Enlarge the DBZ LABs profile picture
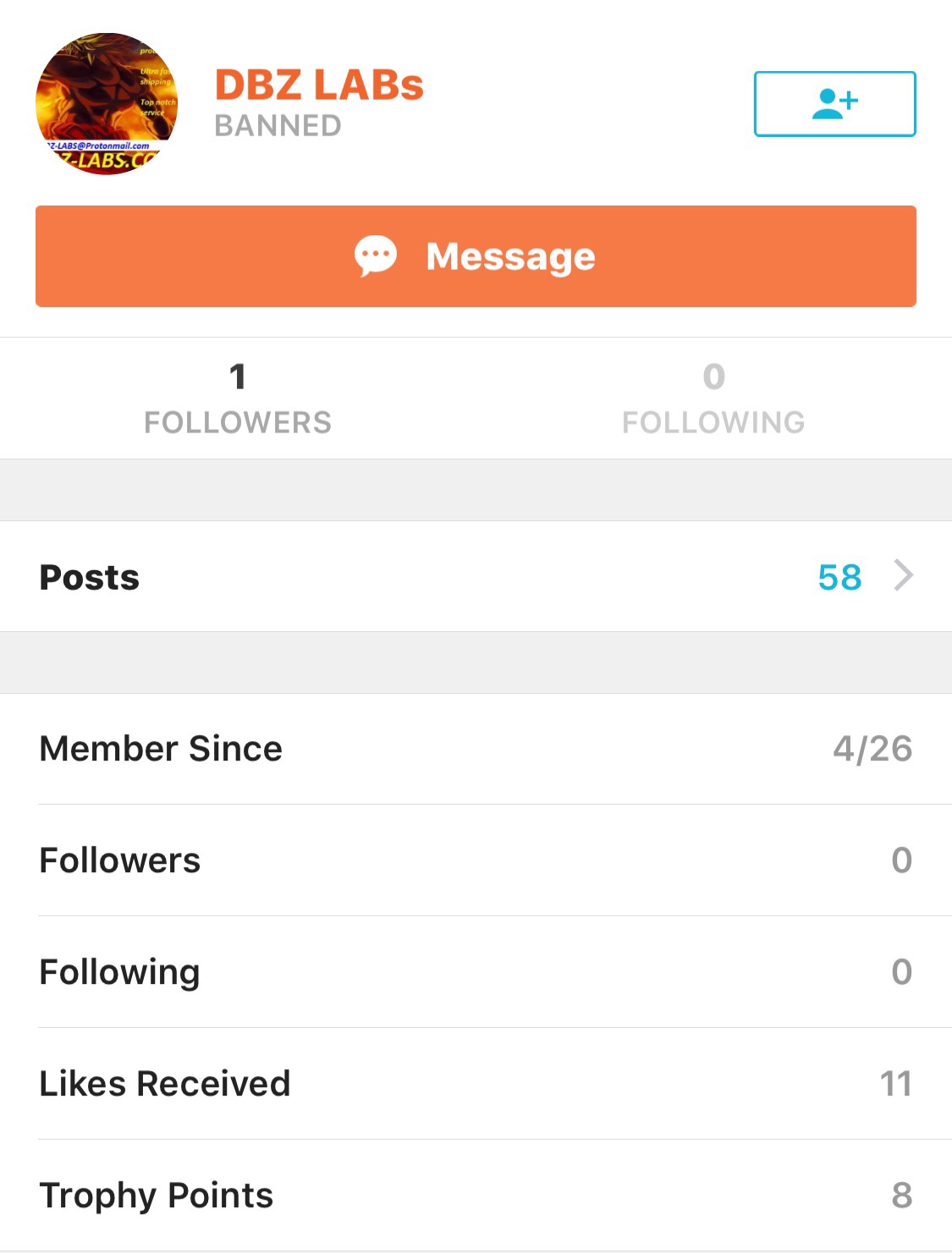Viewport: 952px width, 1253px height. [x=107, y=104]
